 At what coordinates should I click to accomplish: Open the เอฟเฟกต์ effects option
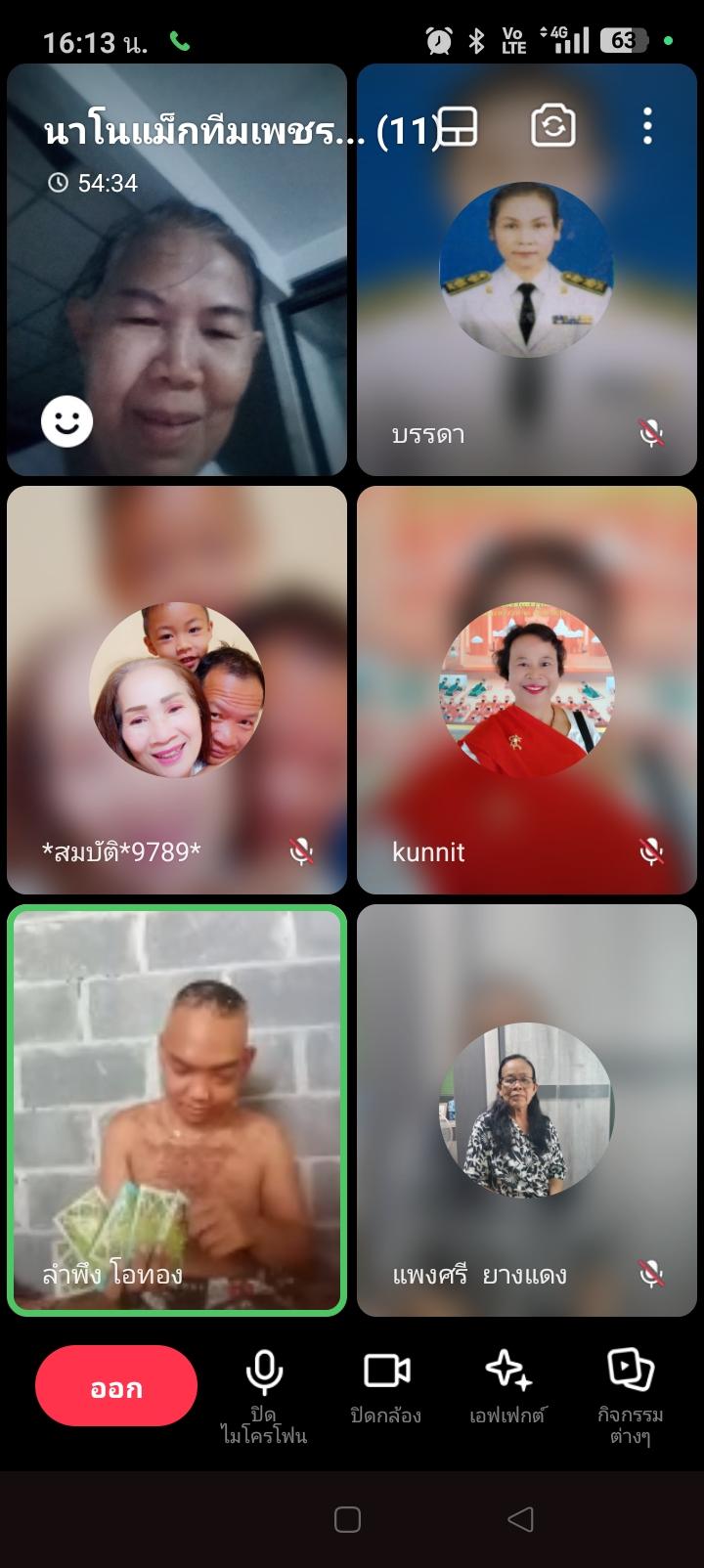(x=507, y=1388)
